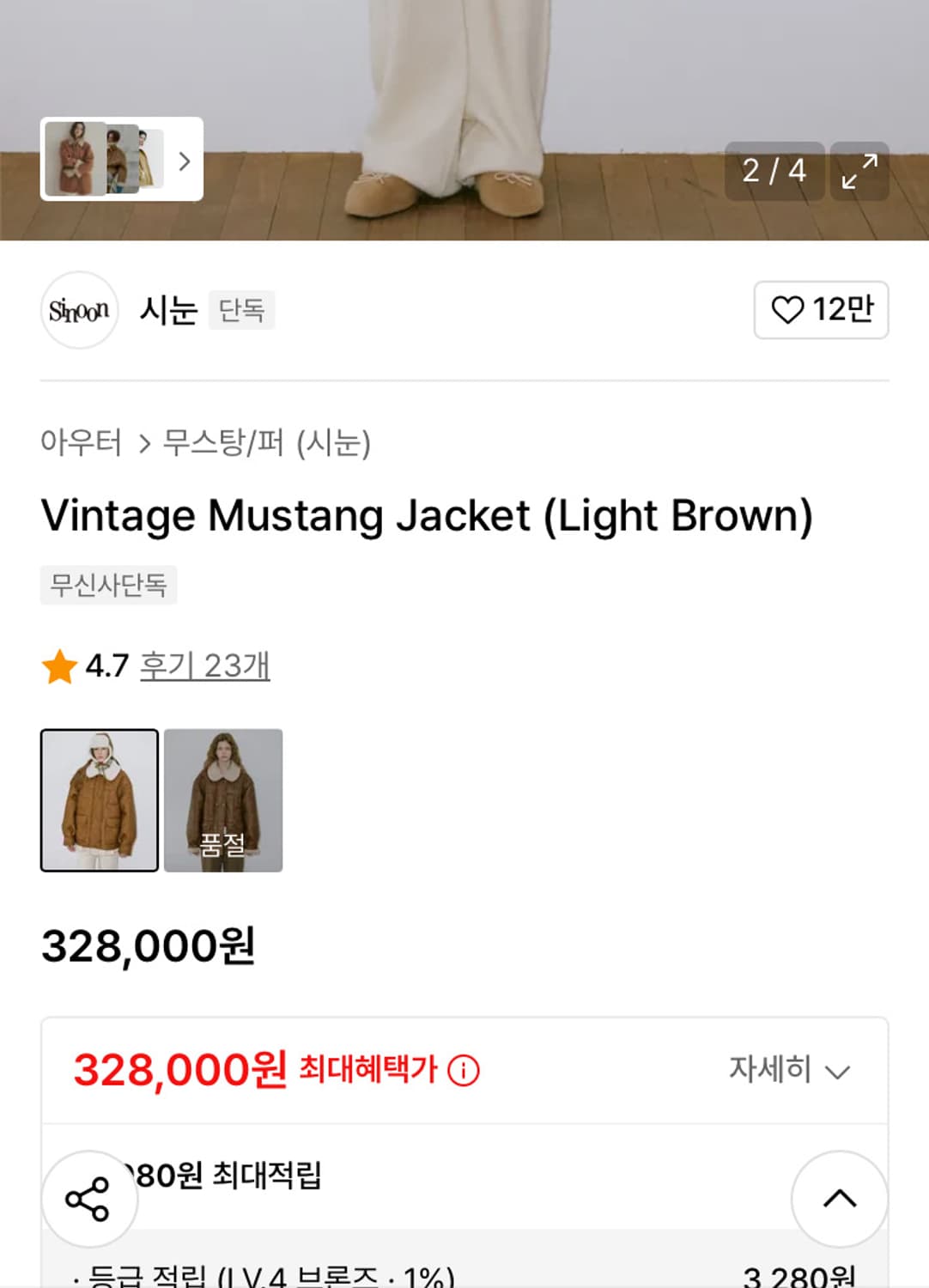Open the 무스탕/퍼 (시눈) category

pos(266,445)
